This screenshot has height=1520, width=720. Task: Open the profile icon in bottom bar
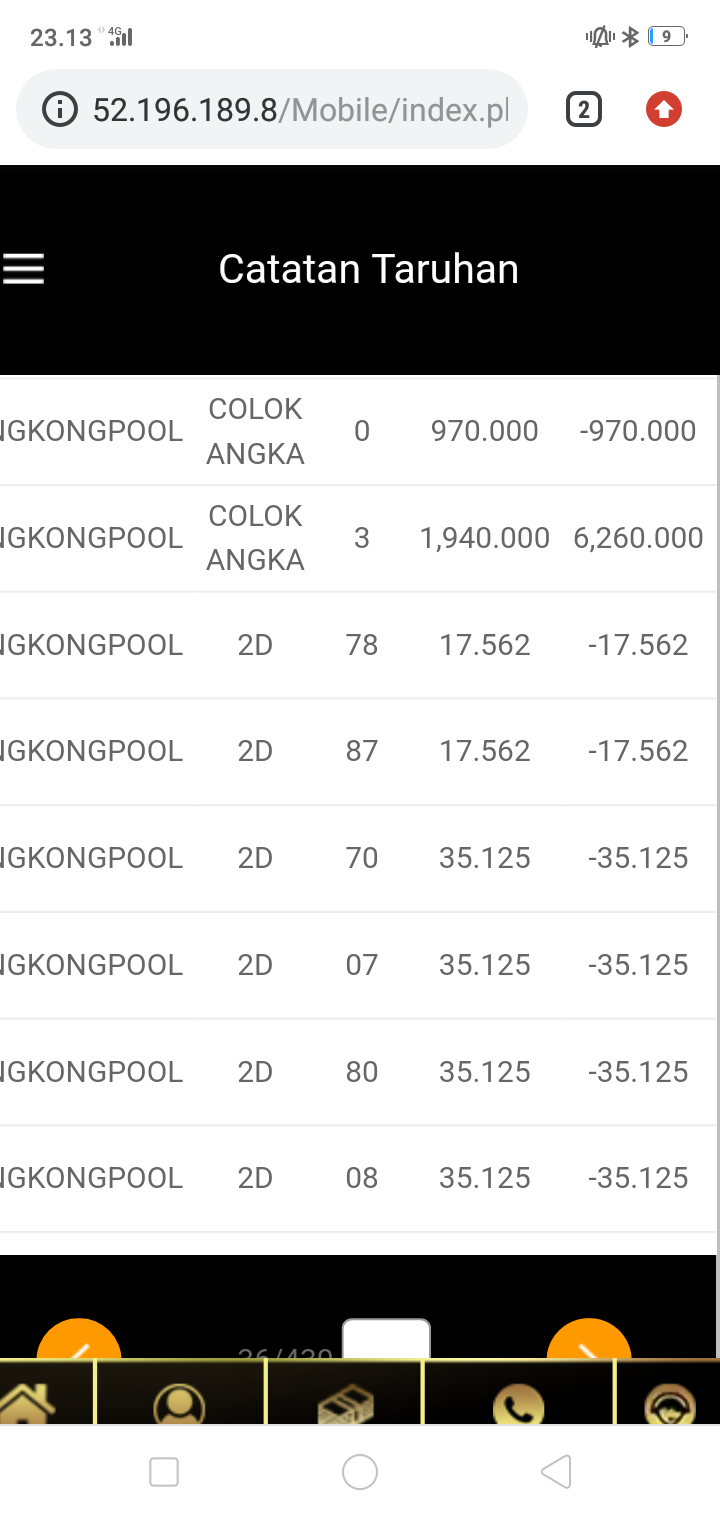[180, 1400]
